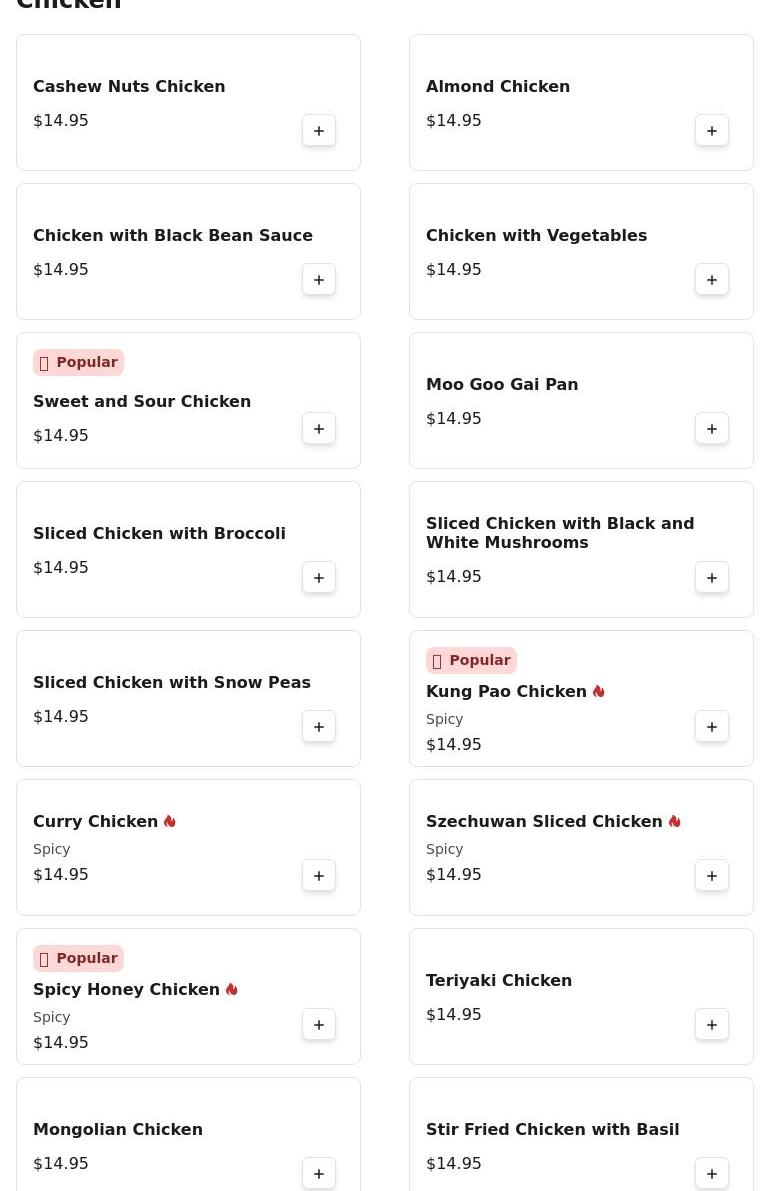Add Chicken with Vegetables to cart
The height and width of the screenshot is (1191, 770).
pyautogui.click(x=712, y=280)
